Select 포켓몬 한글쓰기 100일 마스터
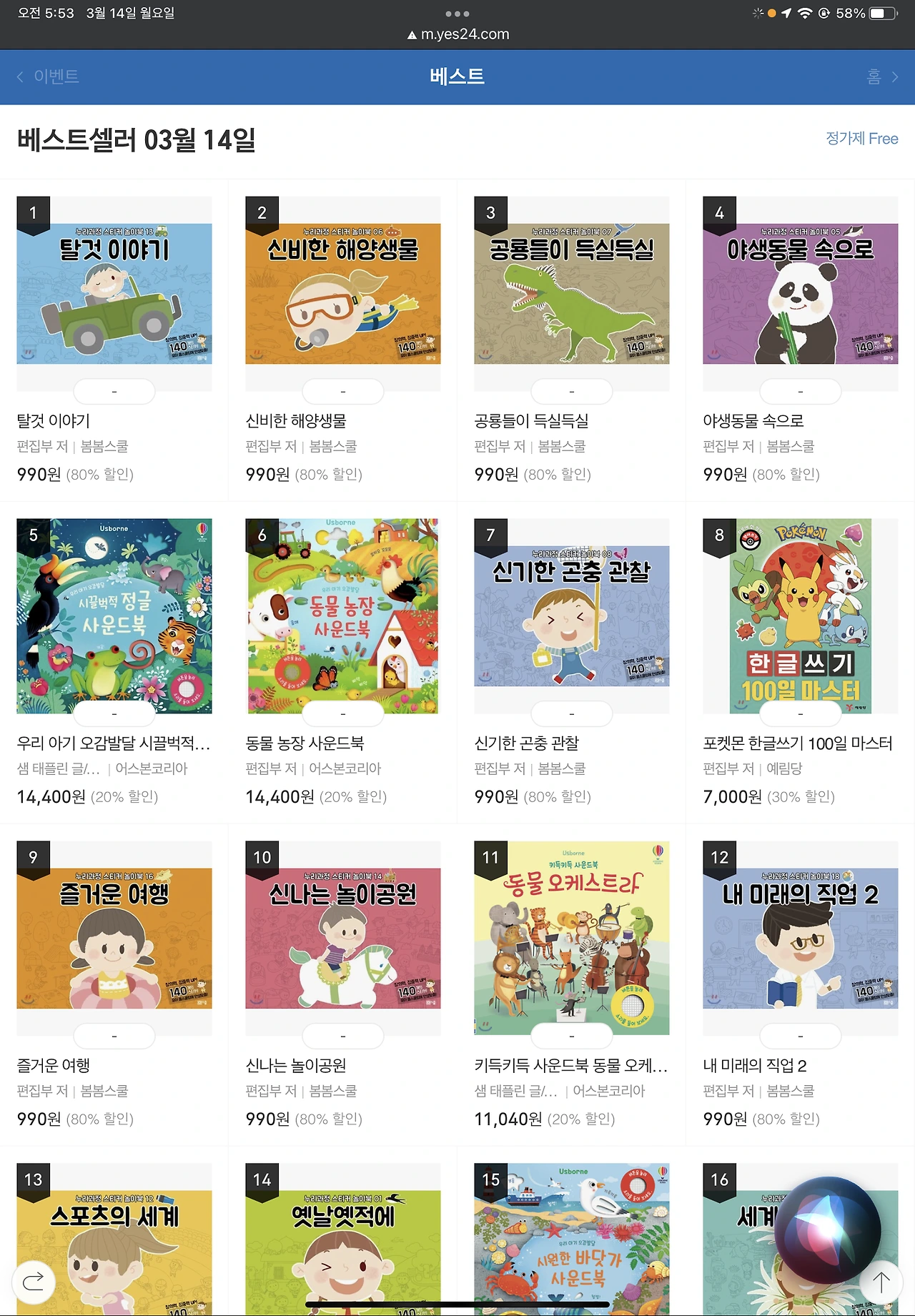Screen dimensions: 915x1316 (x=801, y=616)
